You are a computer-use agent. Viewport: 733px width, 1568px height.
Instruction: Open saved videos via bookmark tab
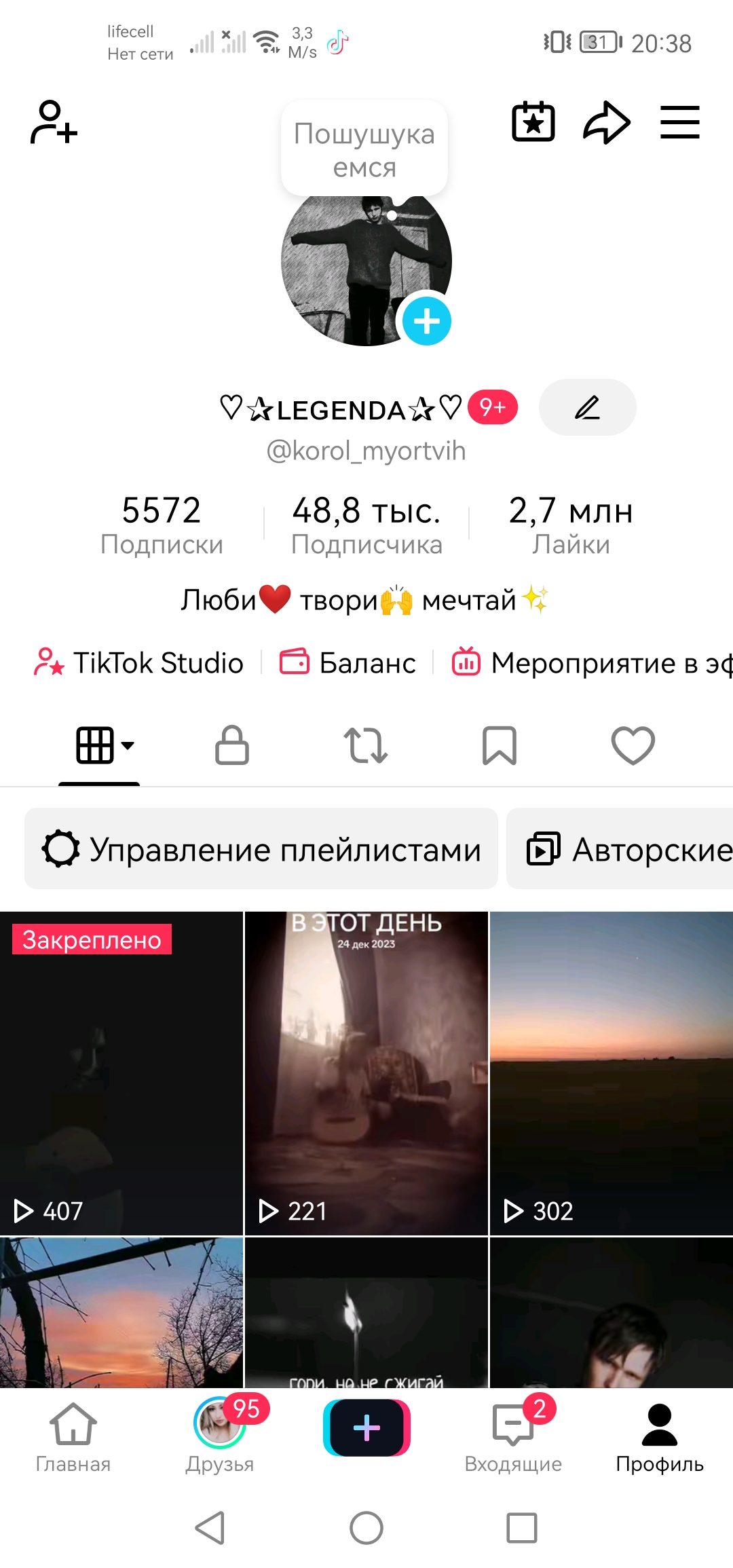[500, 747]
